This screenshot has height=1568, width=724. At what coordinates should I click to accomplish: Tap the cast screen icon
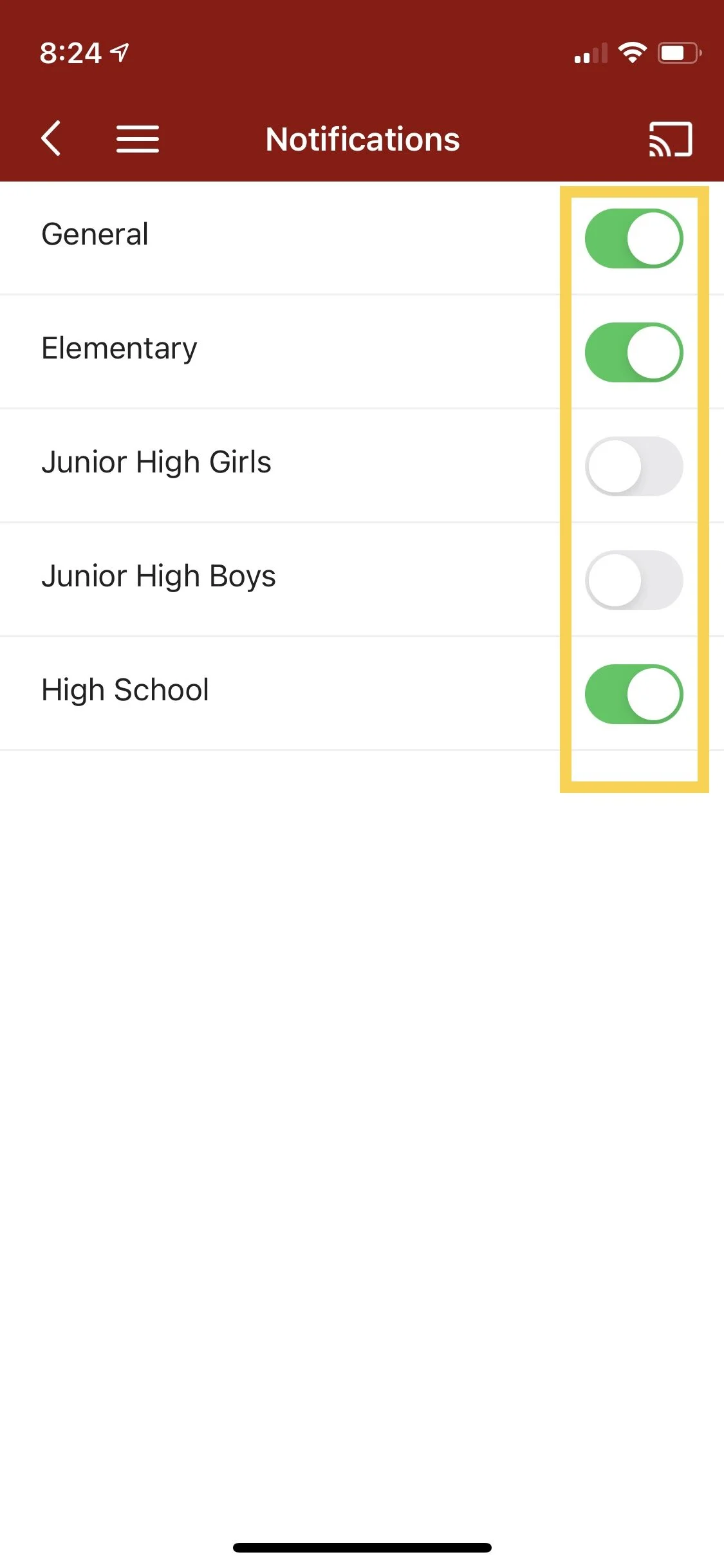point(670,139)
